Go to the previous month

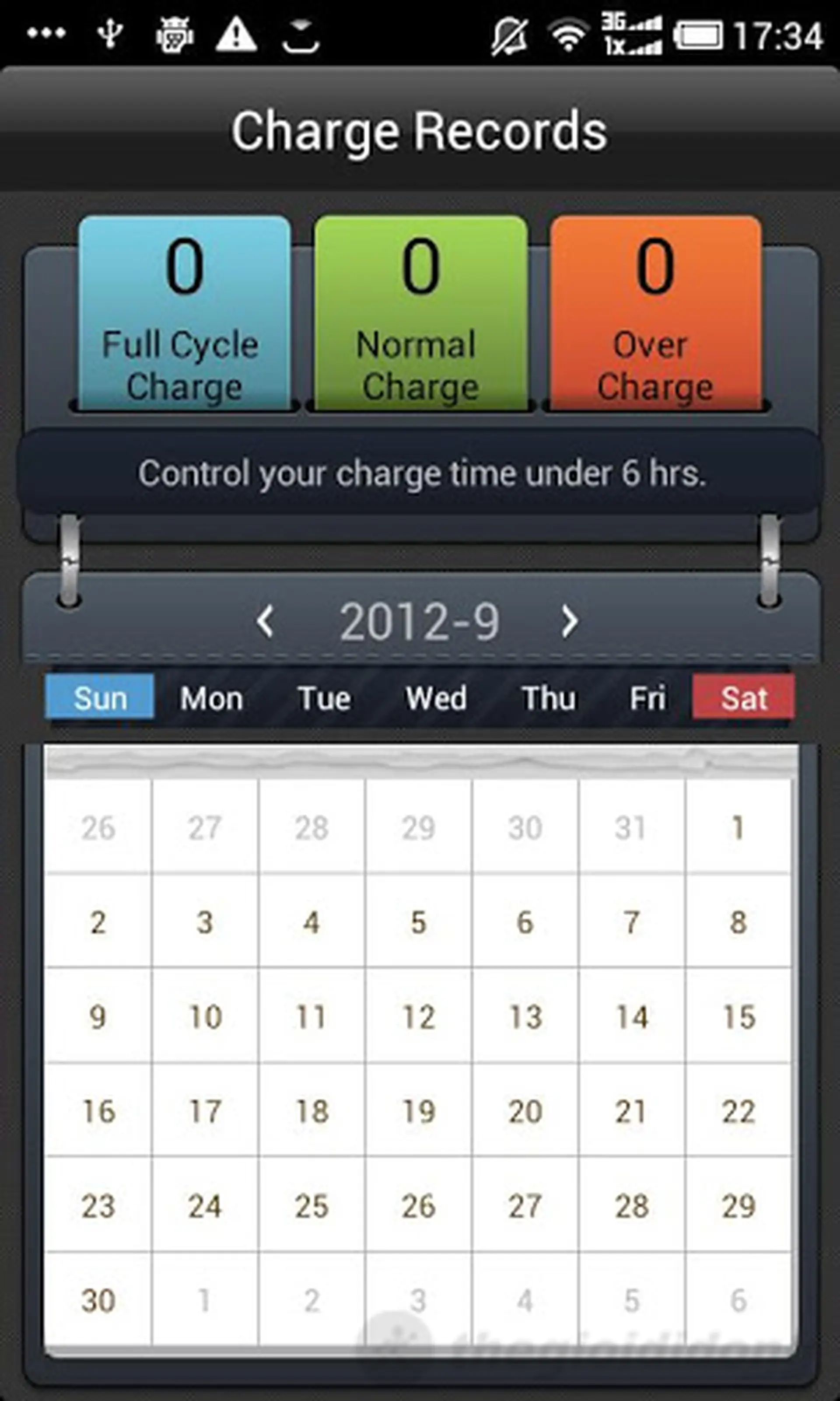click(x=265, y=622)
